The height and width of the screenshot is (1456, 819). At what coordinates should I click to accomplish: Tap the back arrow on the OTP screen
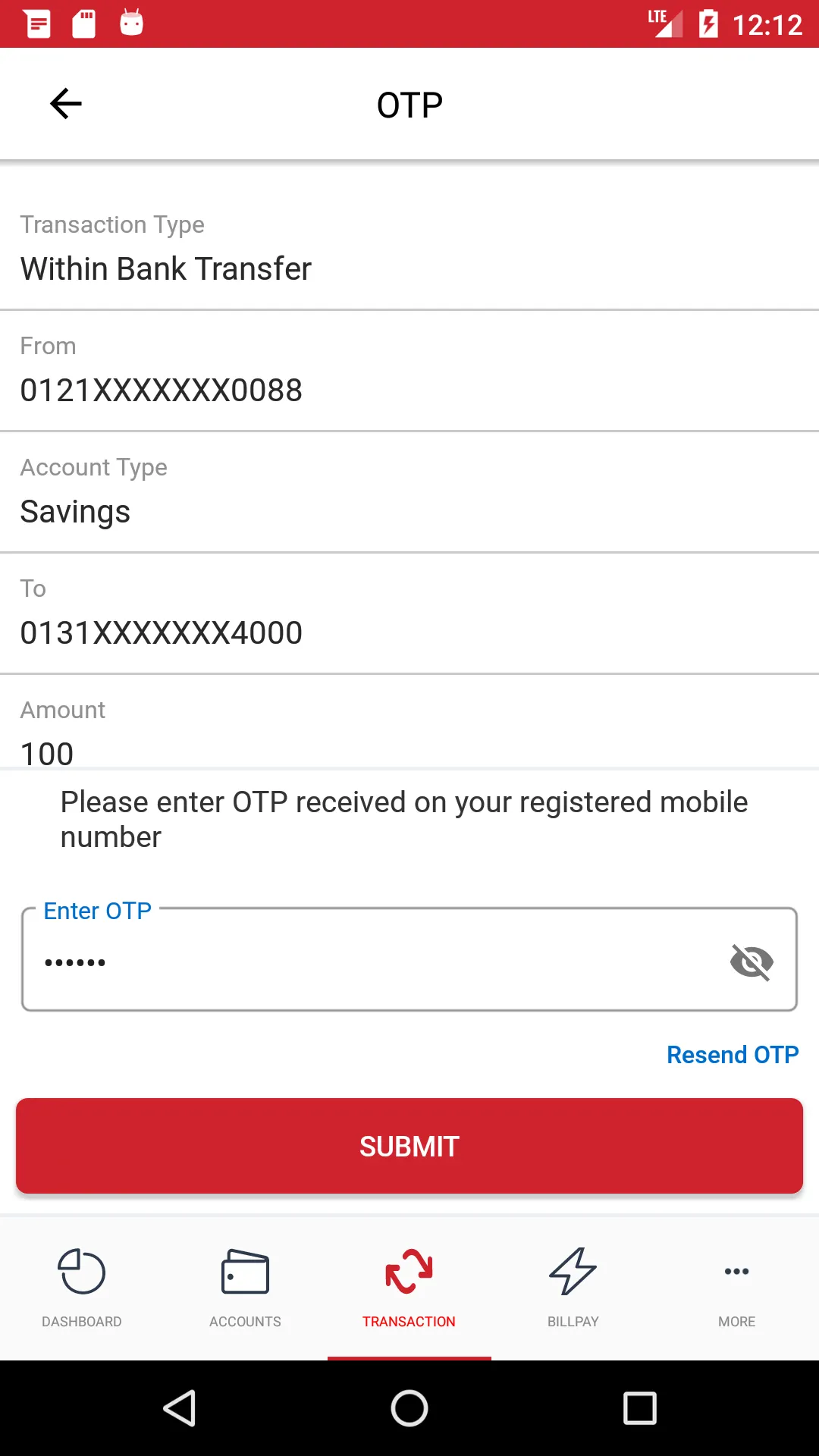click(66, 103)
